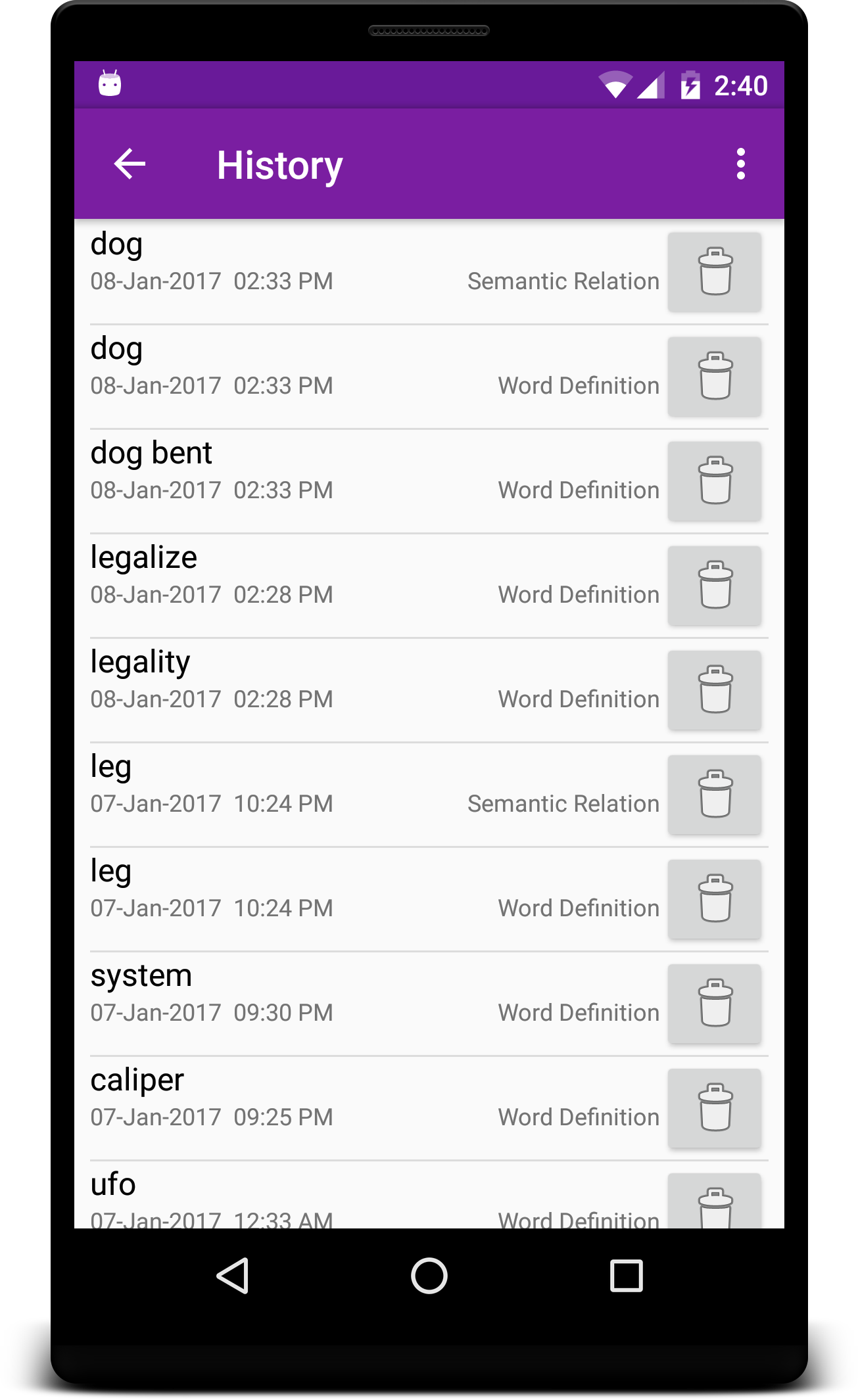Delete the legality history entry

click(x=715, y=689)
